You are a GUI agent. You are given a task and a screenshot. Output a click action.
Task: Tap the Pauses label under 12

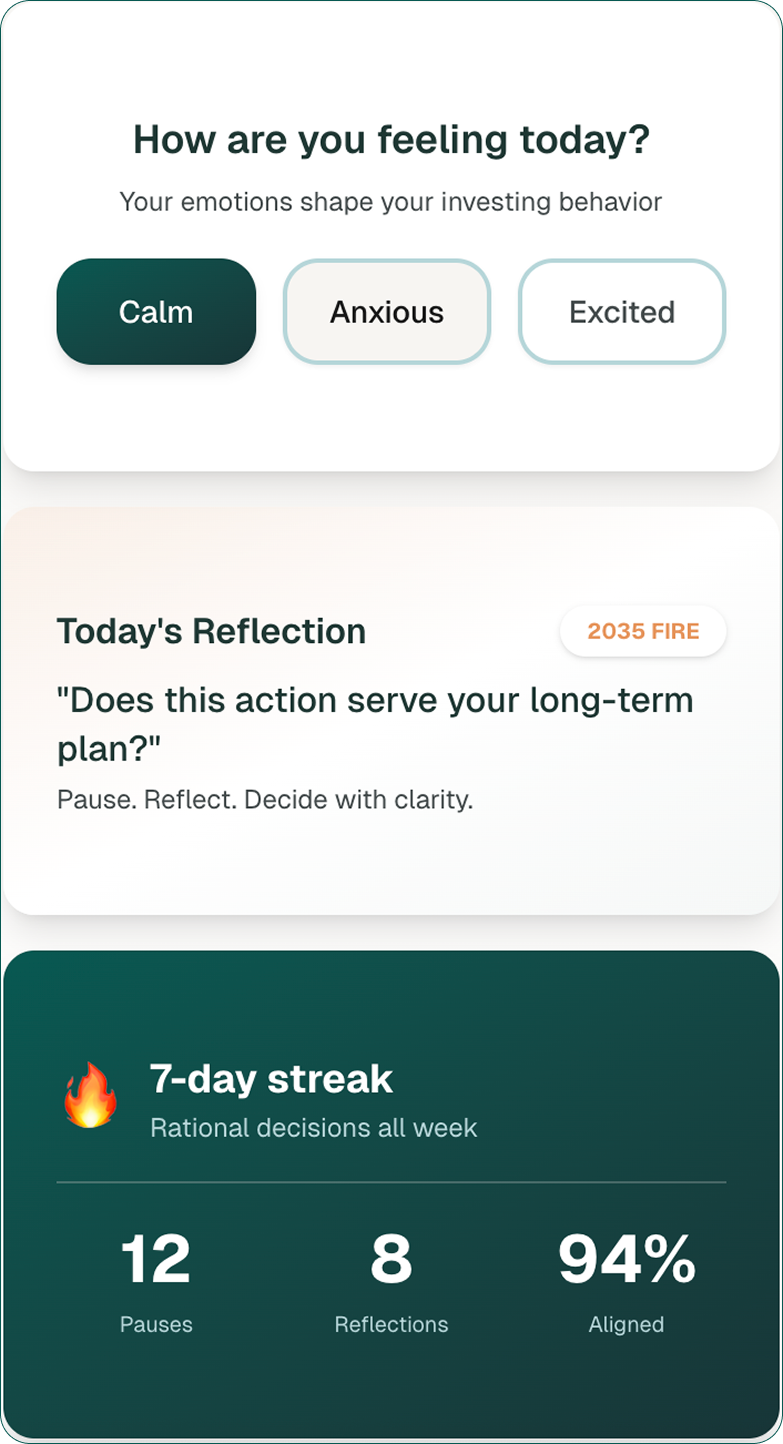point(156,1323)
